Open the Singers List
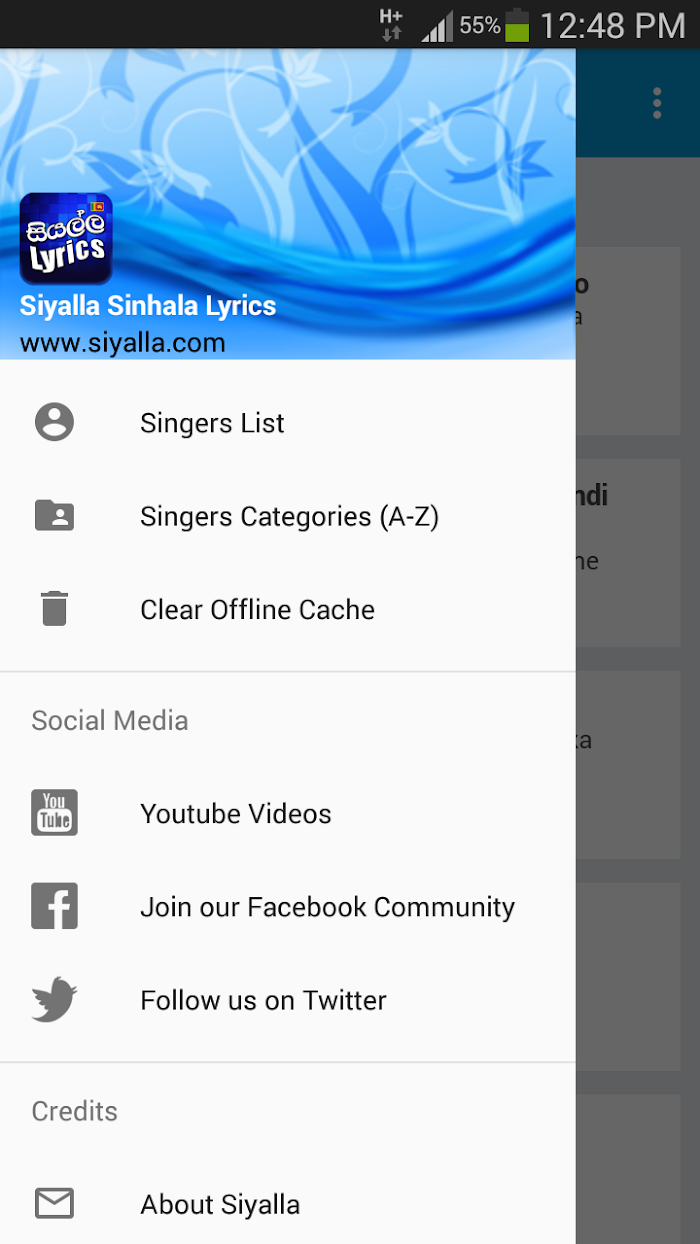 pyautogui.click(x=288, y=423)
